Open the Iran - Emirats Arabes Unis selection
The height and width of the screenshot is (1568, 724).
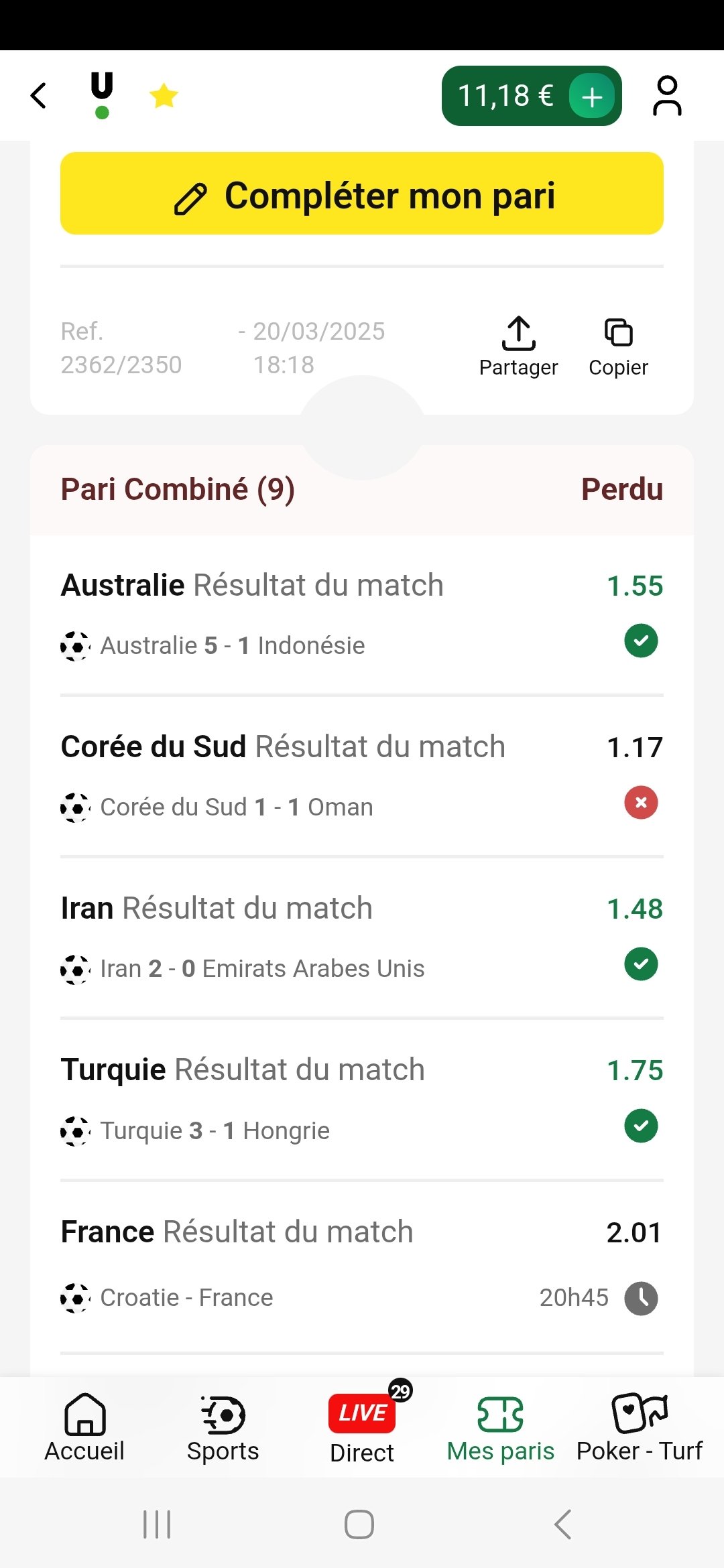pyautogui.click(x=362, y=937)
